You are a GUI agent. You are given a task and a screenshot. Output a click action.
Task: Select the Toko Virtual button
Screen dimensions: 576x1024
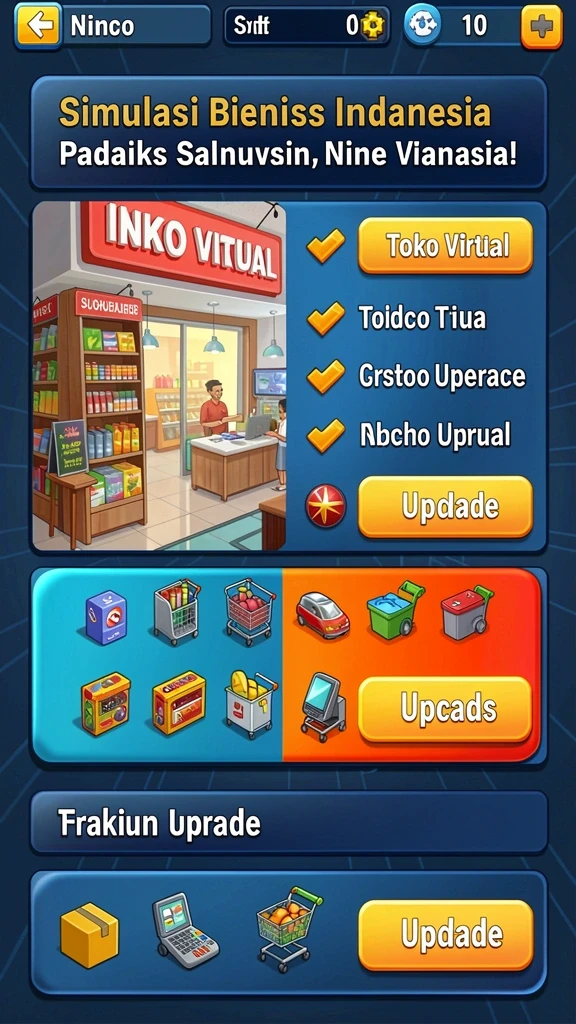point(446,246)
